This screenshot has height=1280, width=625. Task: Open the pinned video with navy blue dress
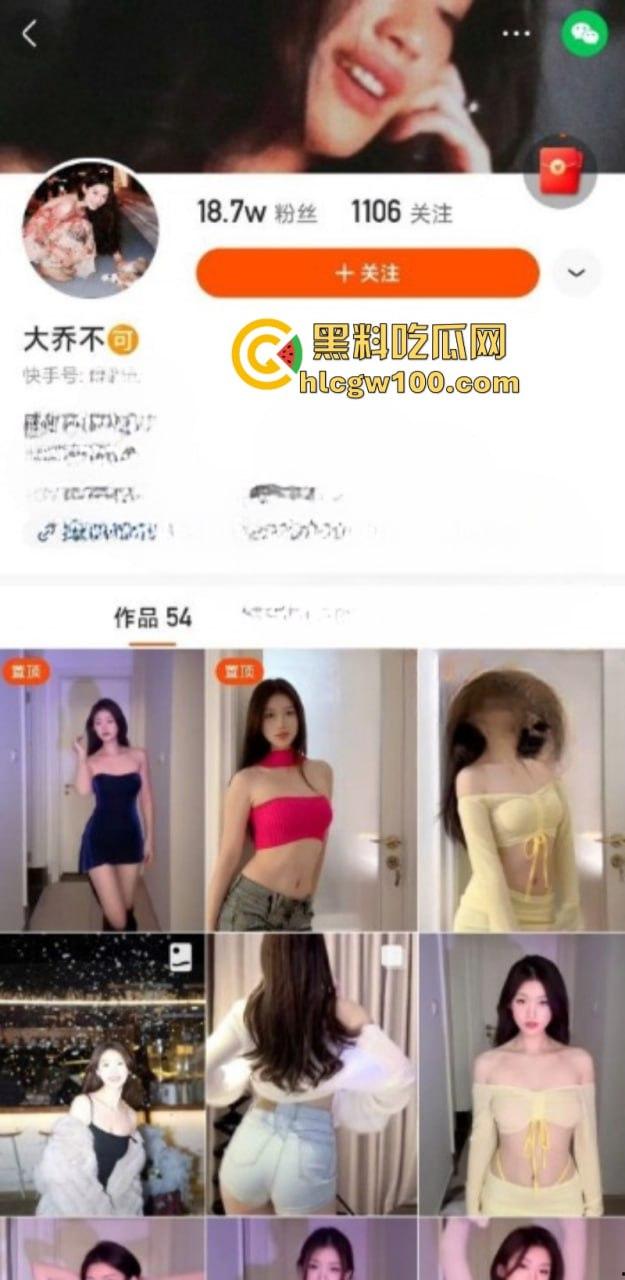102,790
